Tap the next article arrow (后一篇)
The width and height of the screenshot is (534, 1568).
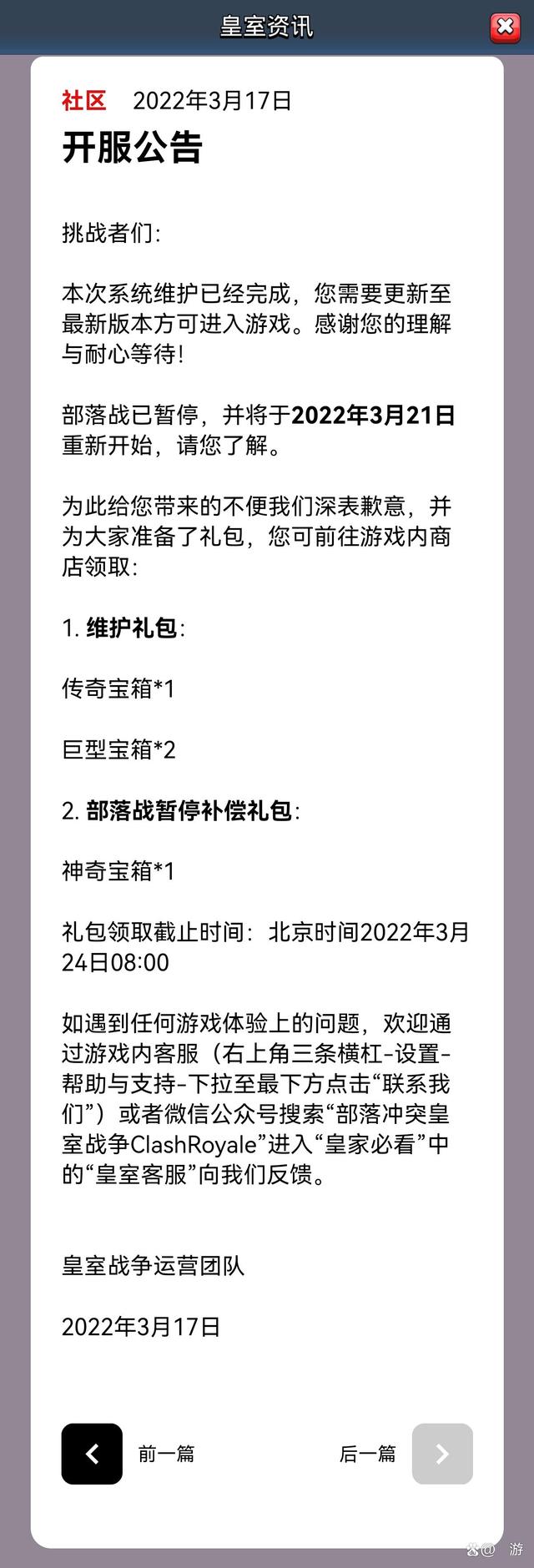pyautogui.click(x=442, y=1454)
